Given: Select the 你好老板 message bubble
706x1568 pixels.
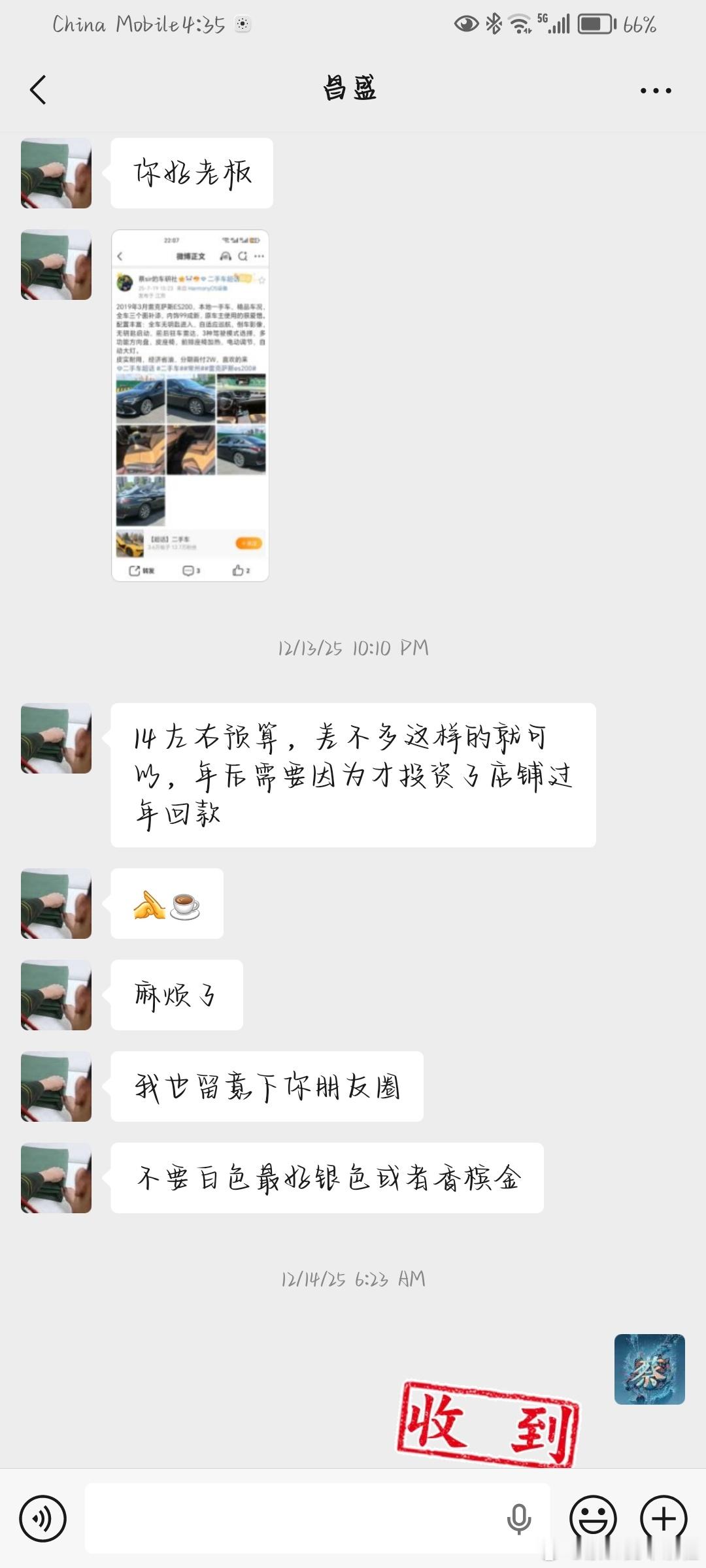Looking at the screenshot, I should [190, 172].
